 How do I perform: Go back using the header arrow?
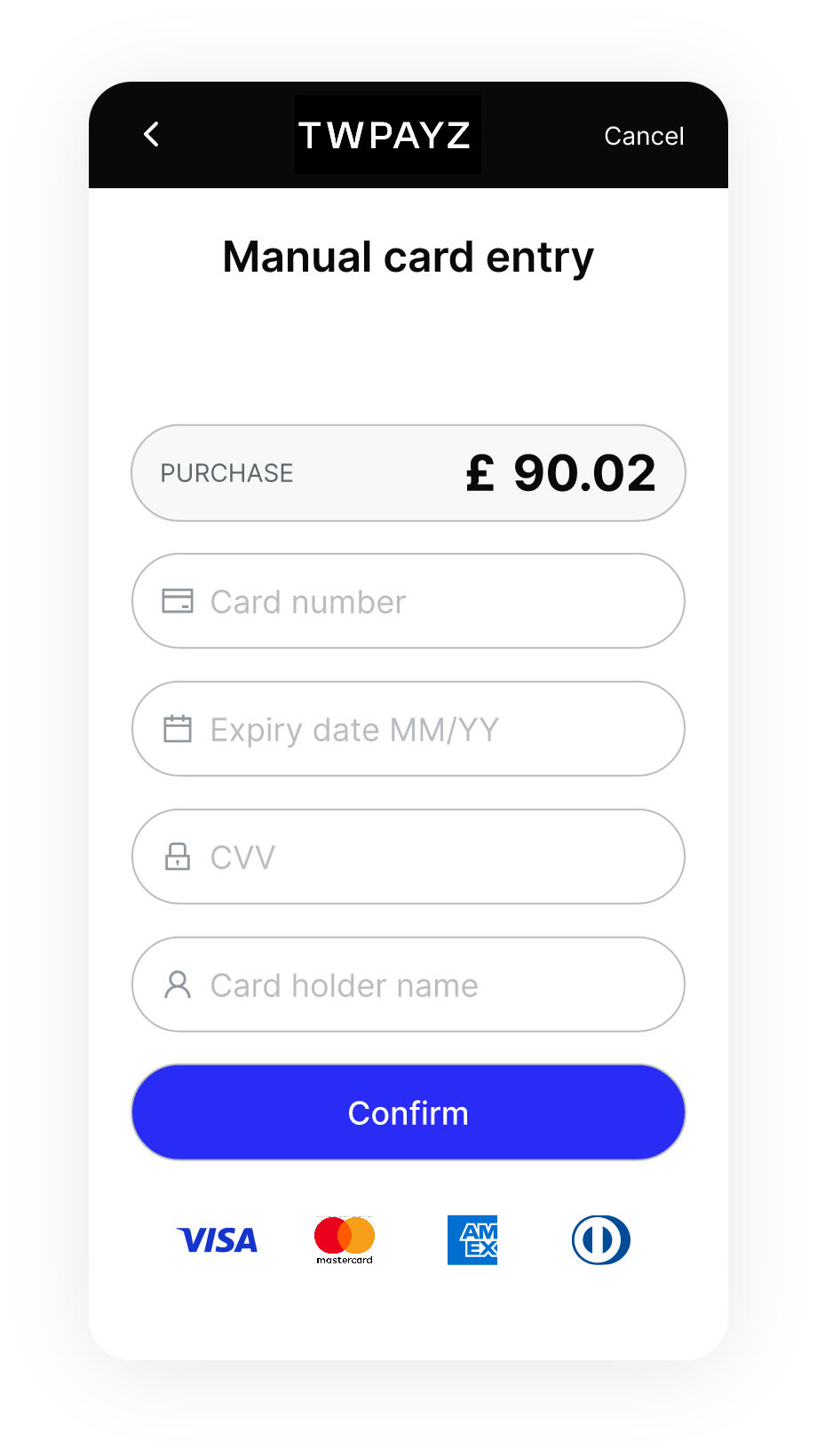pyautogui.click(x=152, y=135)
